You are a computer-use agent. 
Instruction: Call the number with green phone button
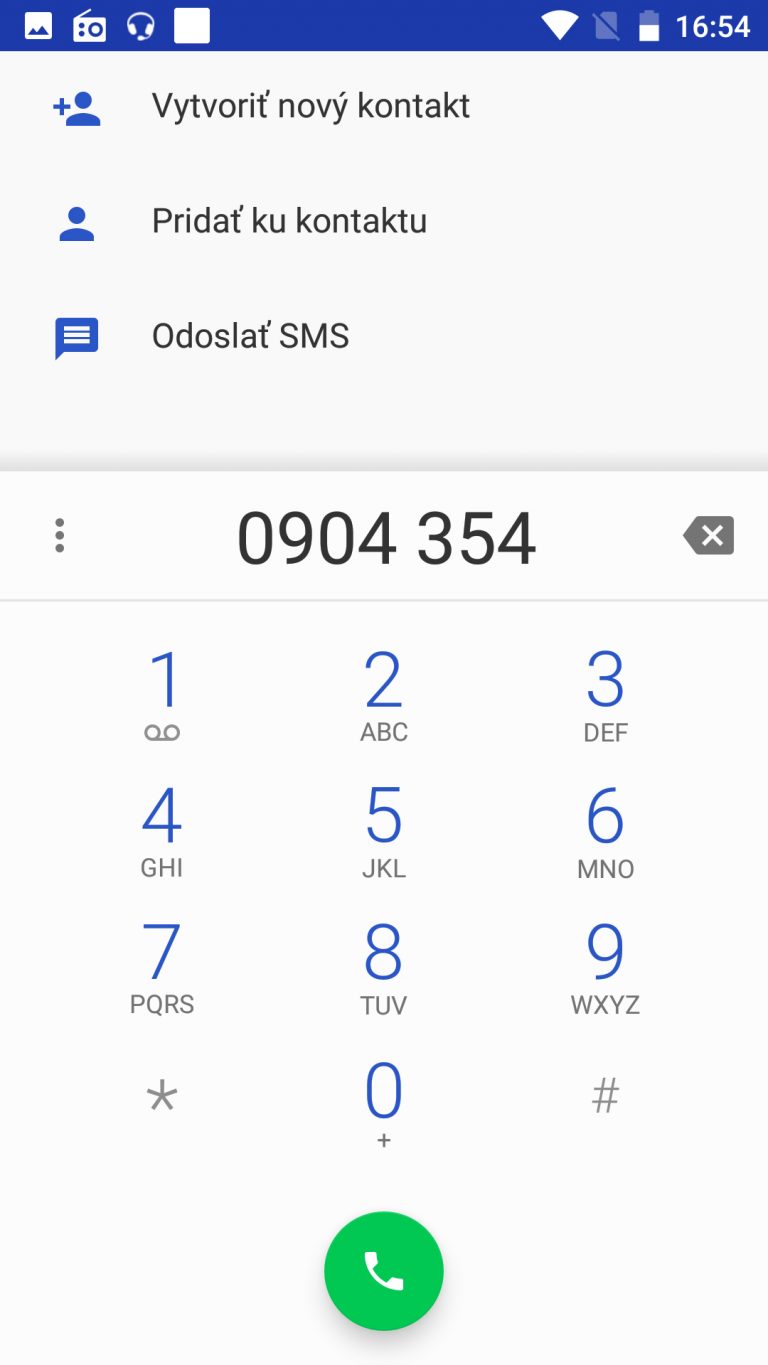click(x=384, y=1271)
